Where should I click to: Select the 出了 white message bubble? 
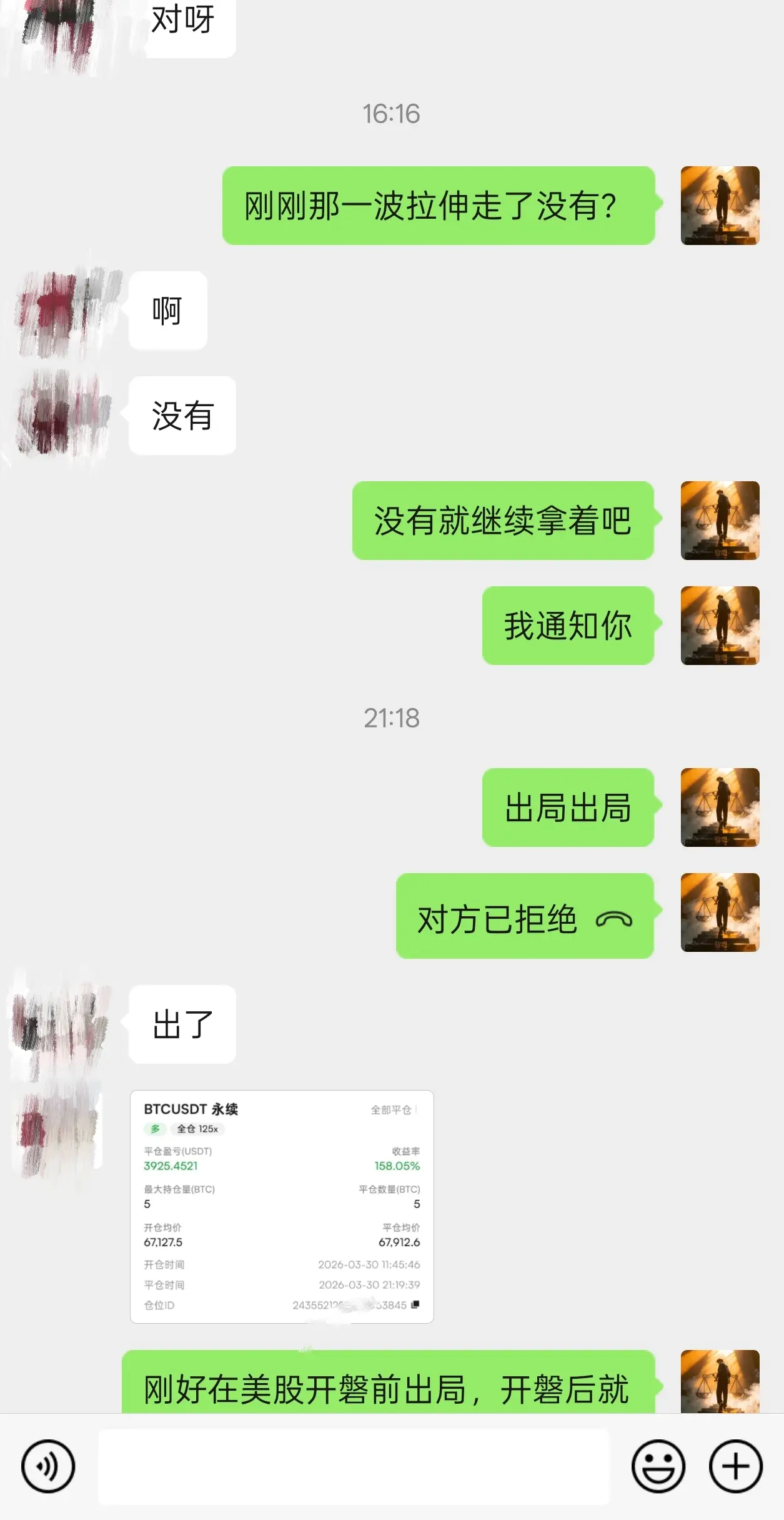click(182, 1025)
